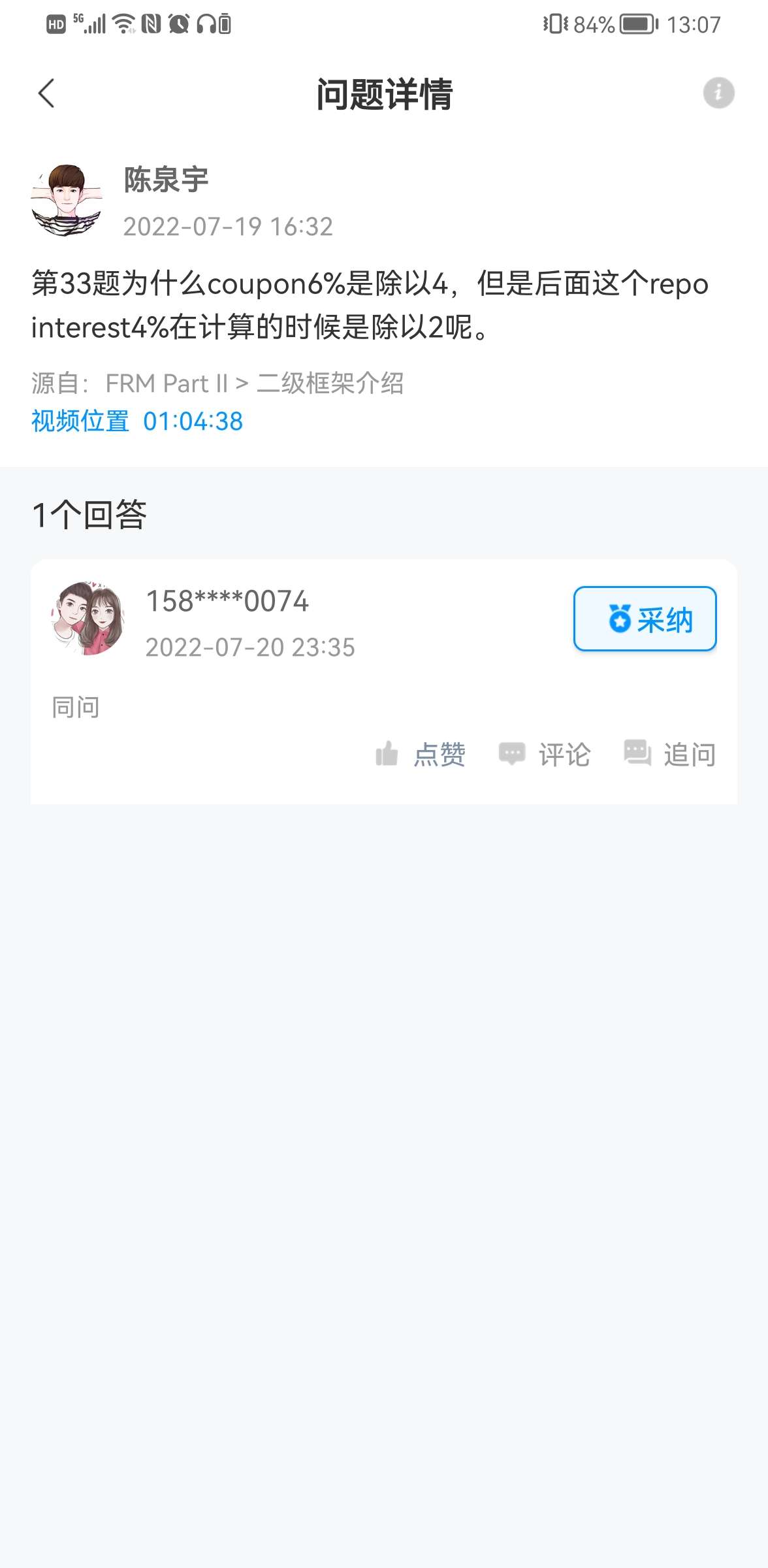Like the answer via 点赞
The width and height of the screenshot is (768, 1568).
click(x=421, y=755)
